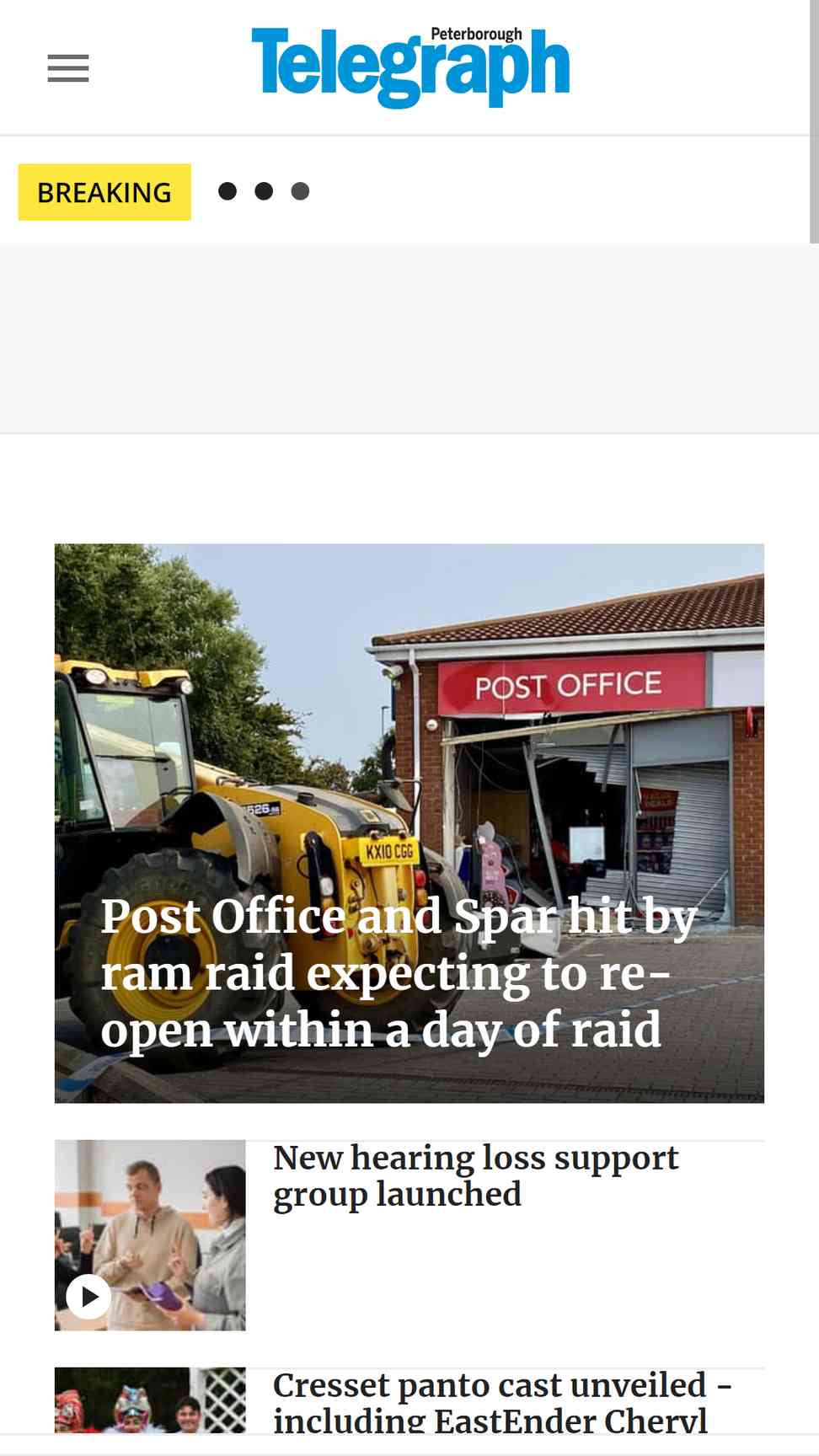Tap the yellow BREAKING label
The height and width of the screenshot is (1456, 819).
(104, 192)
